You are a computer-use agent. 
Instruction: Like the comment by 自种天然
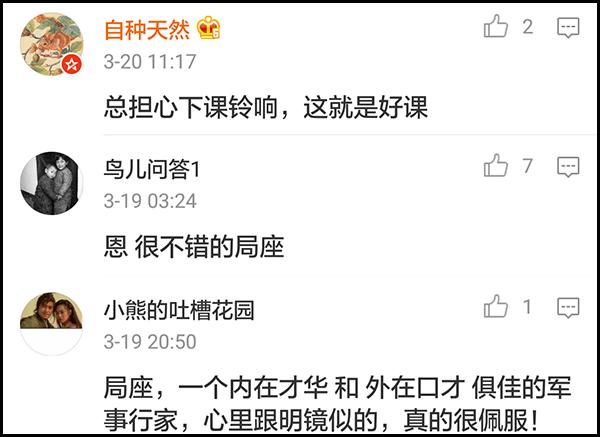point(496,27)
